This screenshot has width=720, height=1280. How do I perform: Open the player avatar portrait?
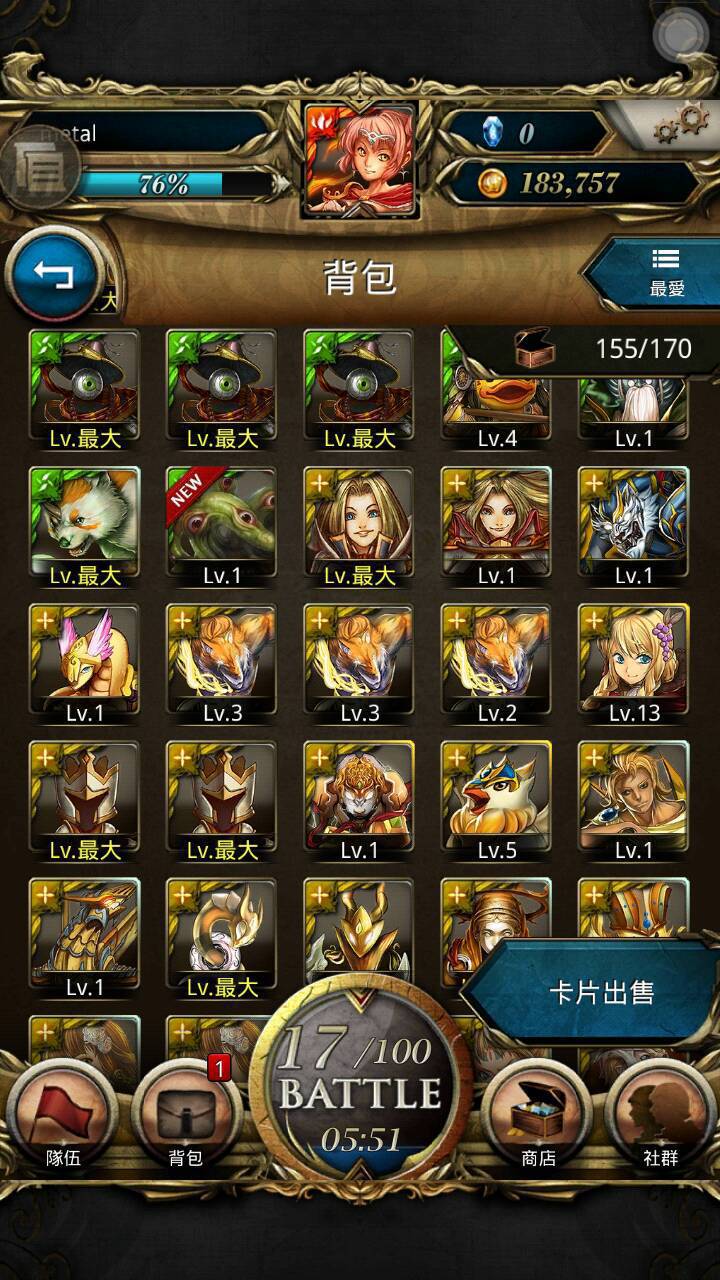360,160
